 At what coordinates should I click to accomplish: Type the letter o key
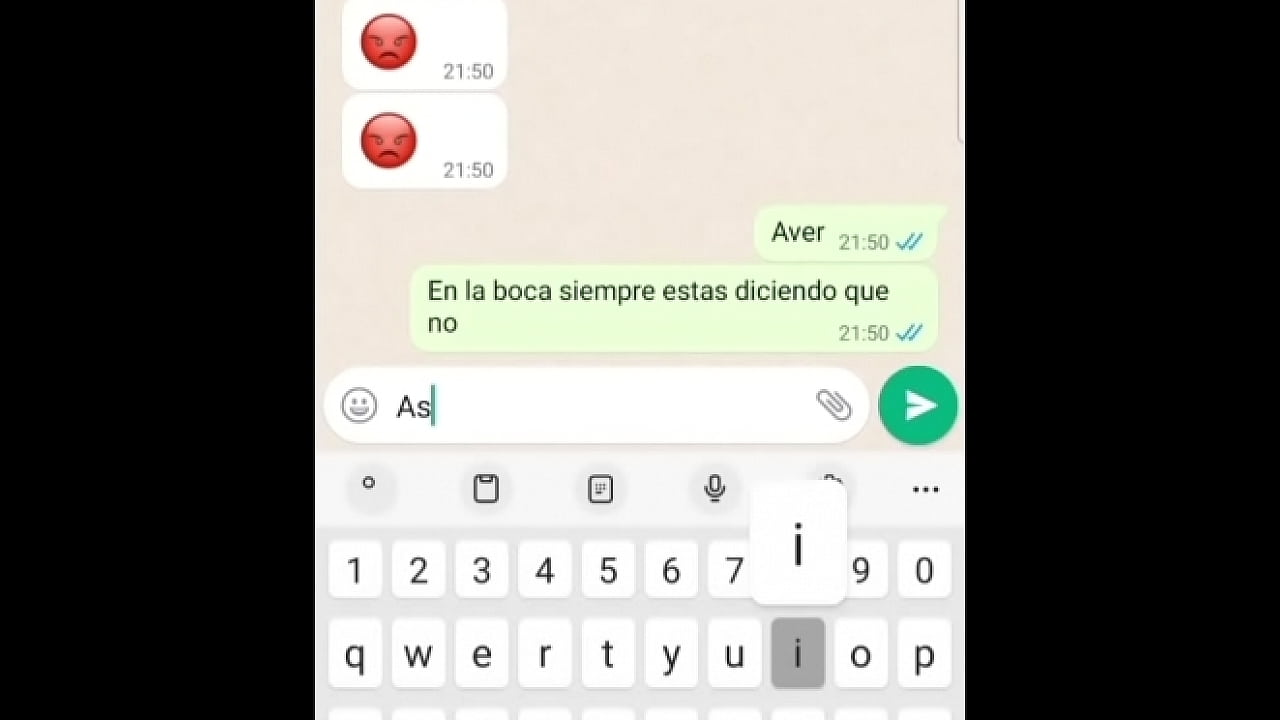click(861, 655)
